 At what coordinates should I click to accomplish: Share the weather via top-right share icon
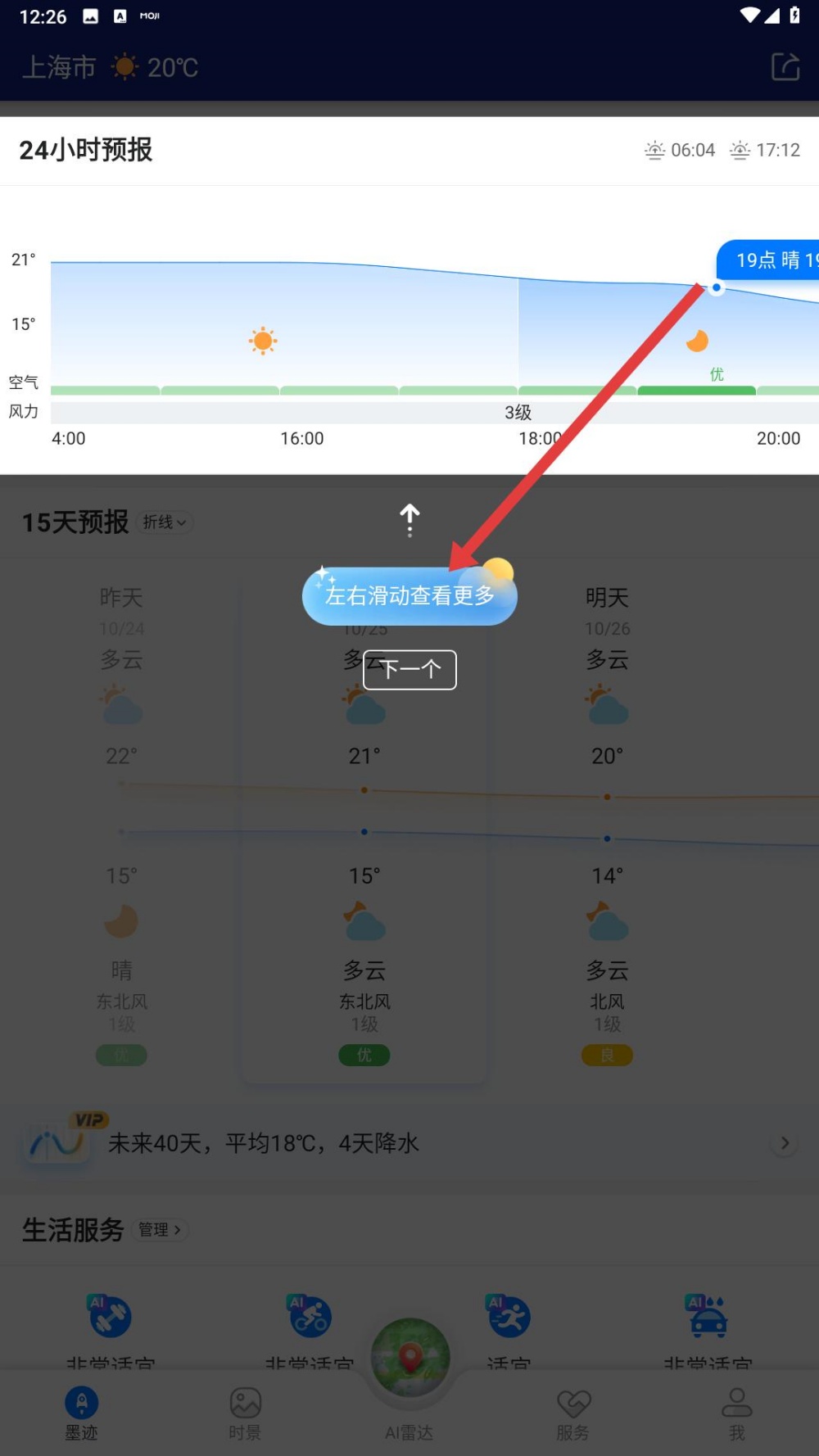(x=785, y=67)
